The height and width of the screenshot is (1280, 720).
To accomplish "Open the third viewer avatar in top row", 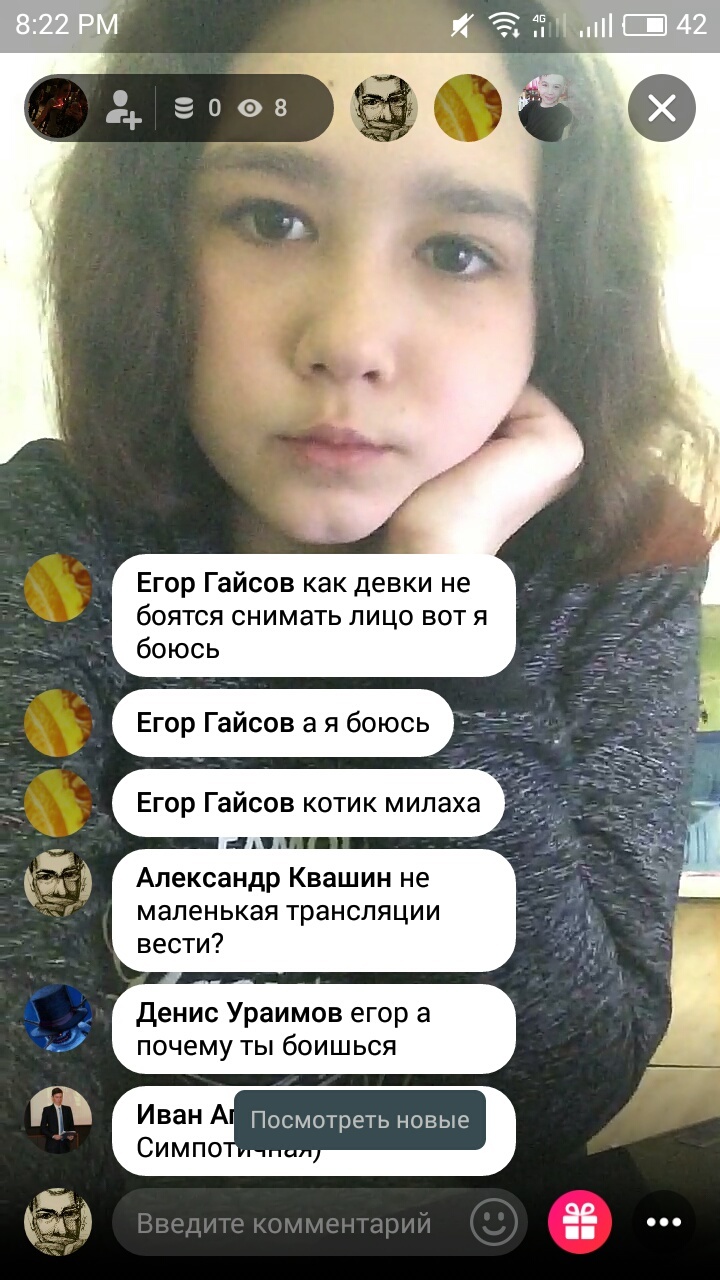I will (546, 108).
